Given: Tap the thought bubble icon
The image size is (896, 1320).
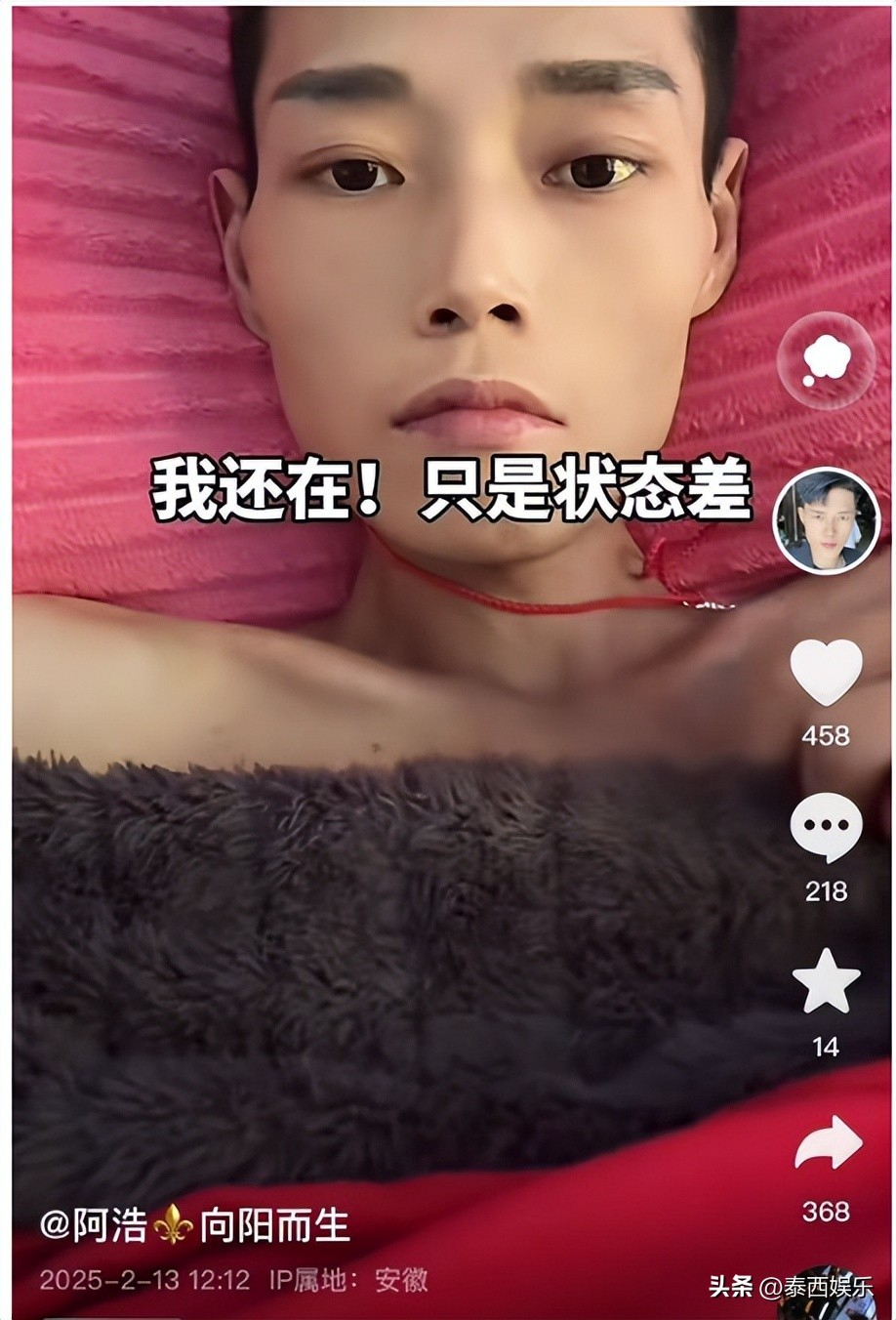Looking at the screenshot, I should click(825, 360).
